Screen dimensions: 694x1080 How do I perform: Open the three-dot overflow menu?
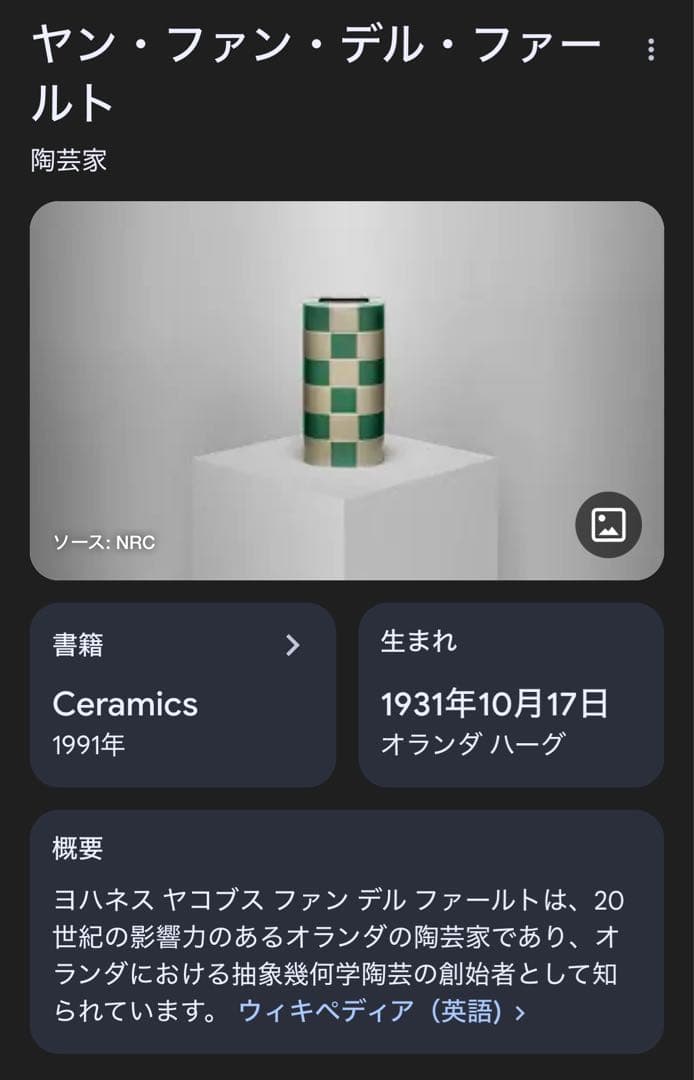(x=651, y=50)
